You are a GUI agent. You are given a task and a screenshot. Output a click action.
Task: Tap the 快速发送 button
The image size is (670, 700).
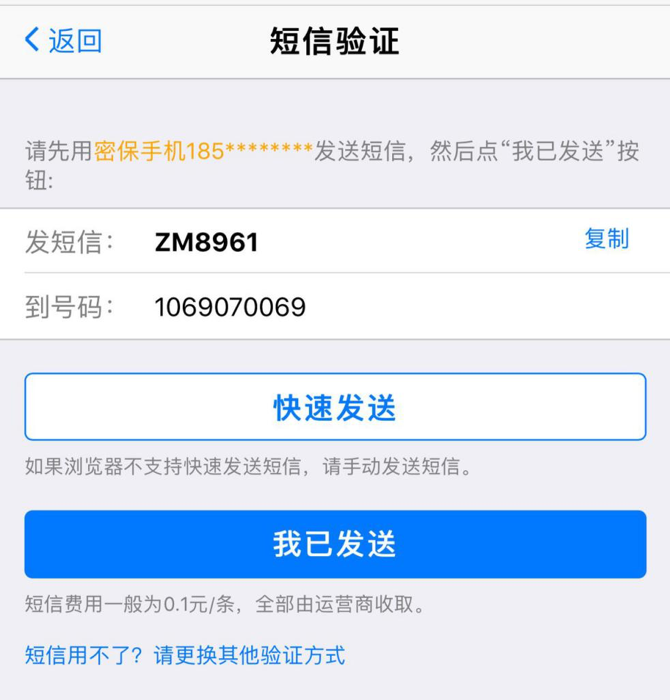(335, 407)
